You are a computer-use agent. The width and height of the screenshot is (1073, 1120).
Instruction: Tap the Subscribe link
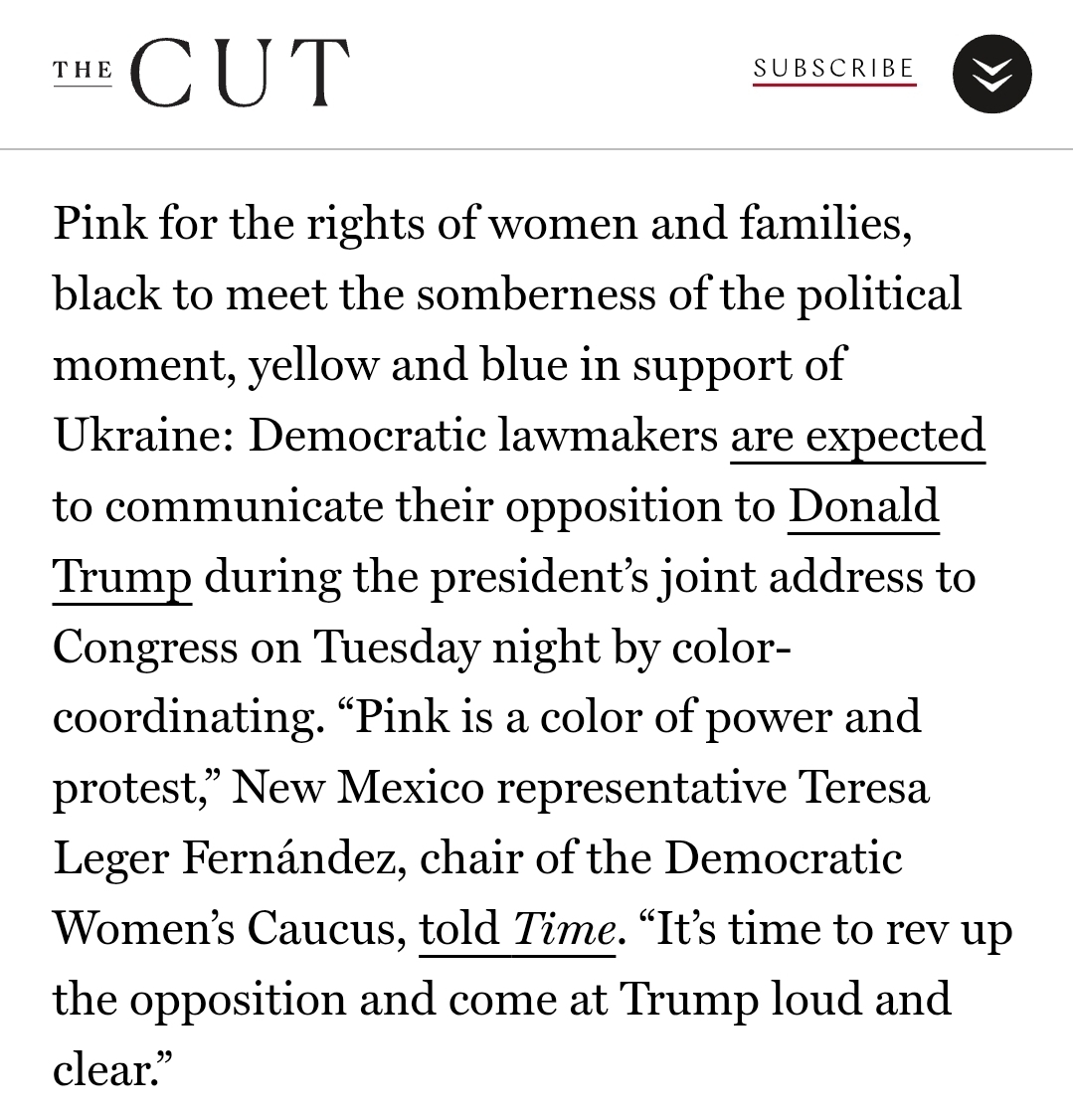[x=833, y=69]
